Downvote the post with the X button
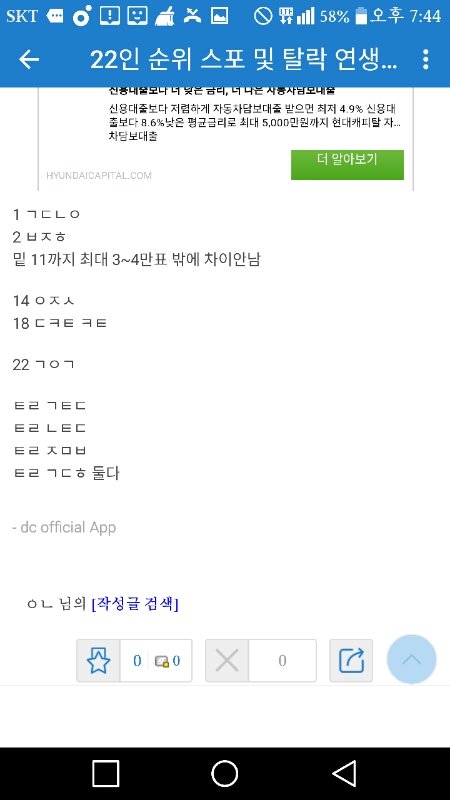The width and height of the screenshot is (450, 800). pyautogui.click(x=227, y=661)
